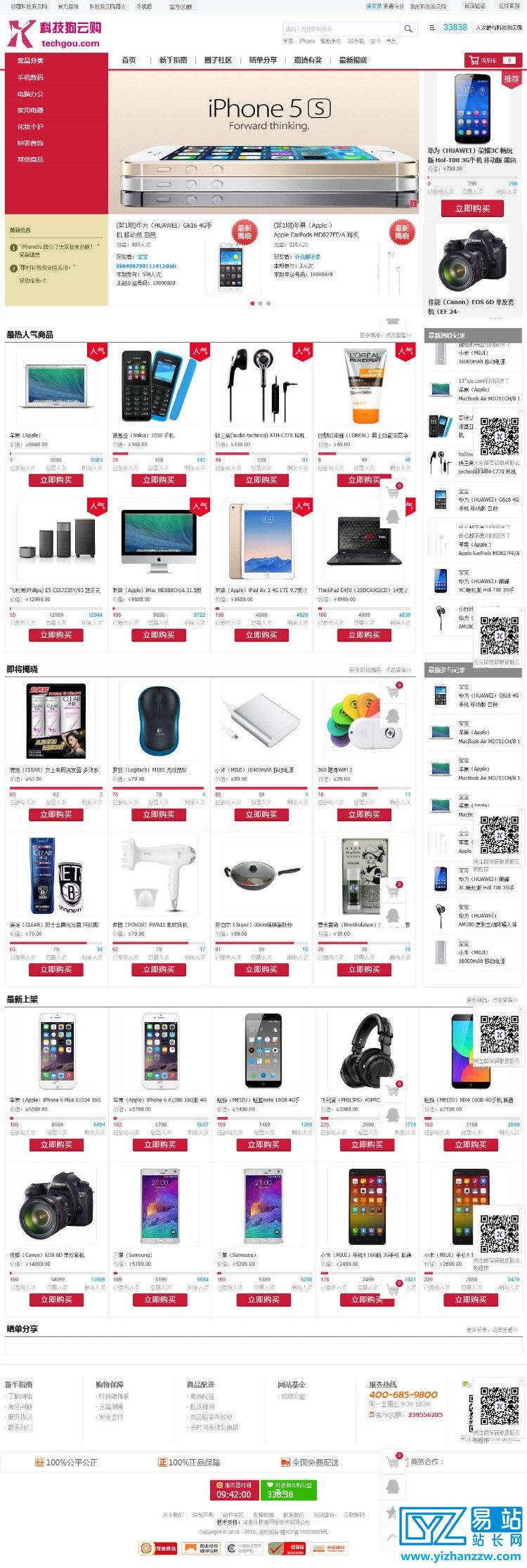Open iPhone 6 Plus A1524 listing

coord(56,1050)
